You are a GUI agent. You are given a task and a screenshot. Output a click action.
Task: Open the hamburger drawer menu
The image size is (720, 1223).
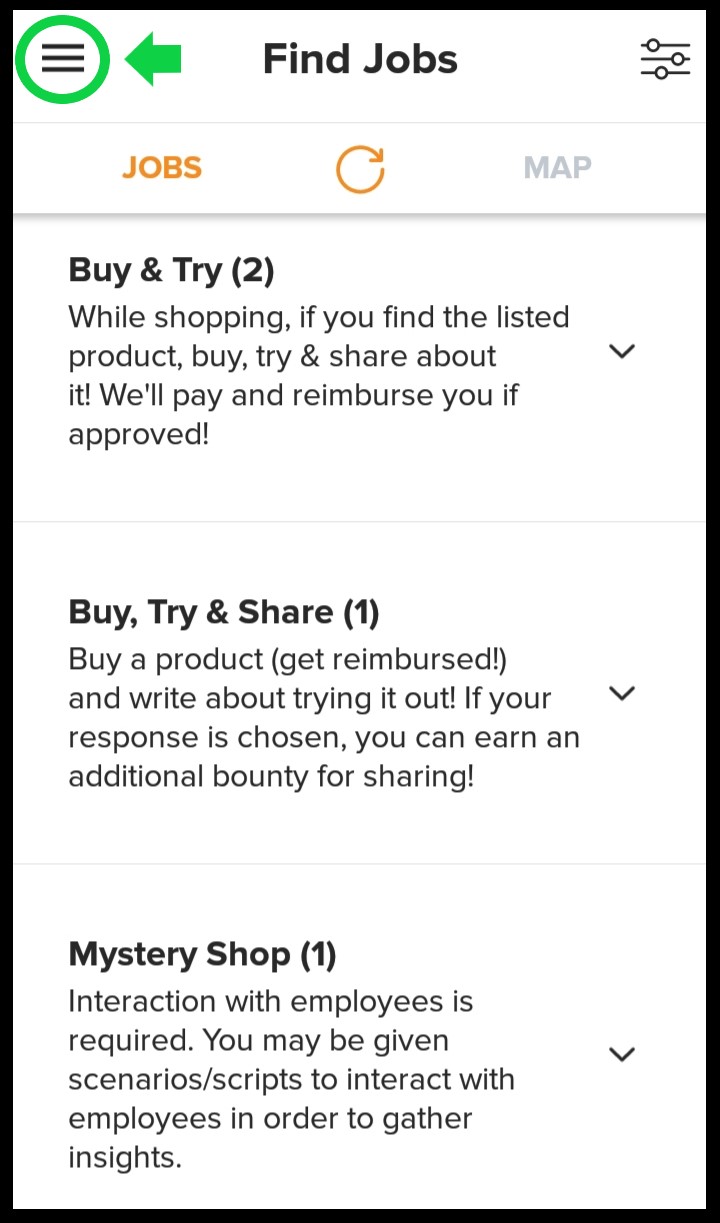coord(62,61)
